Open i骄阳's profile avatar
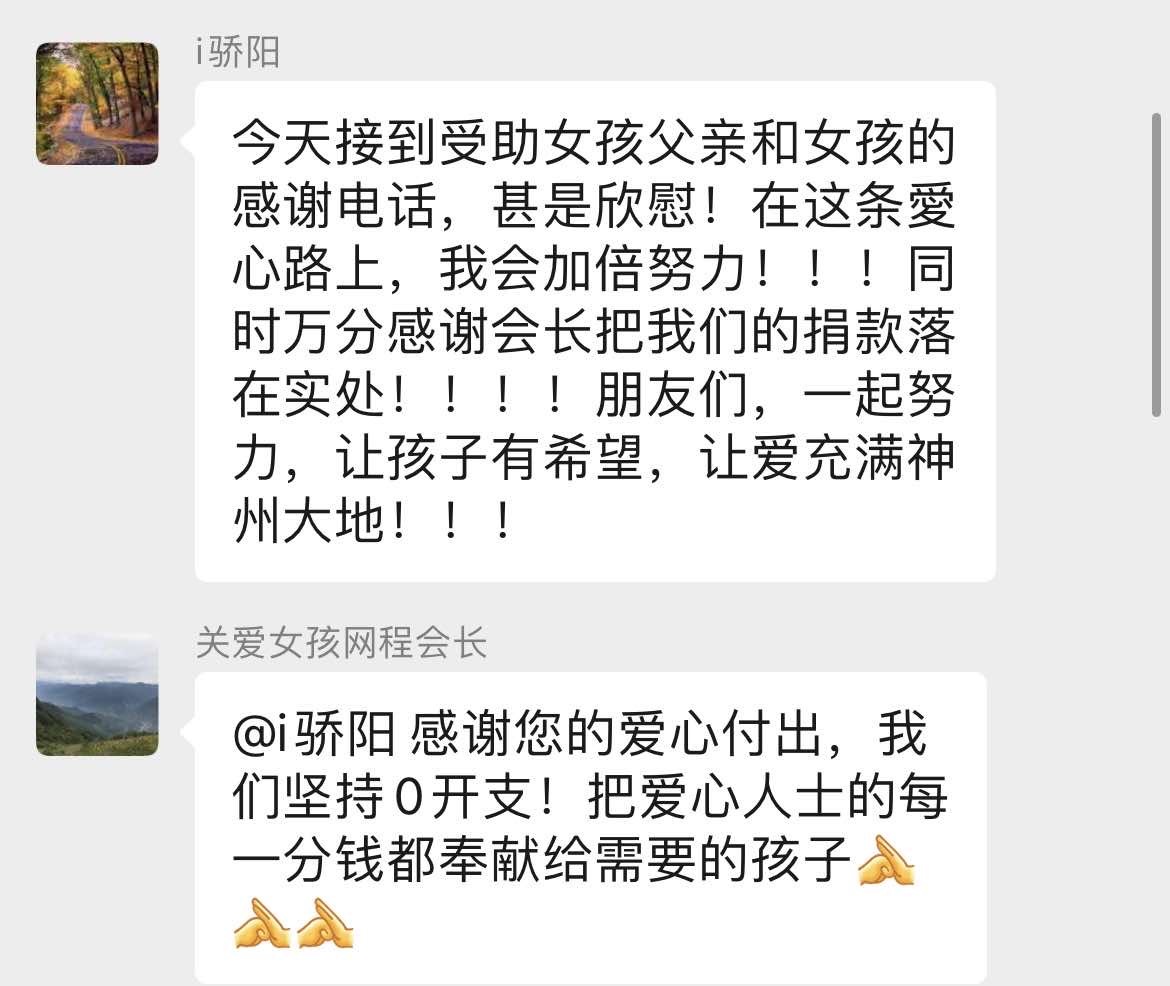 [x=97, y=104]
